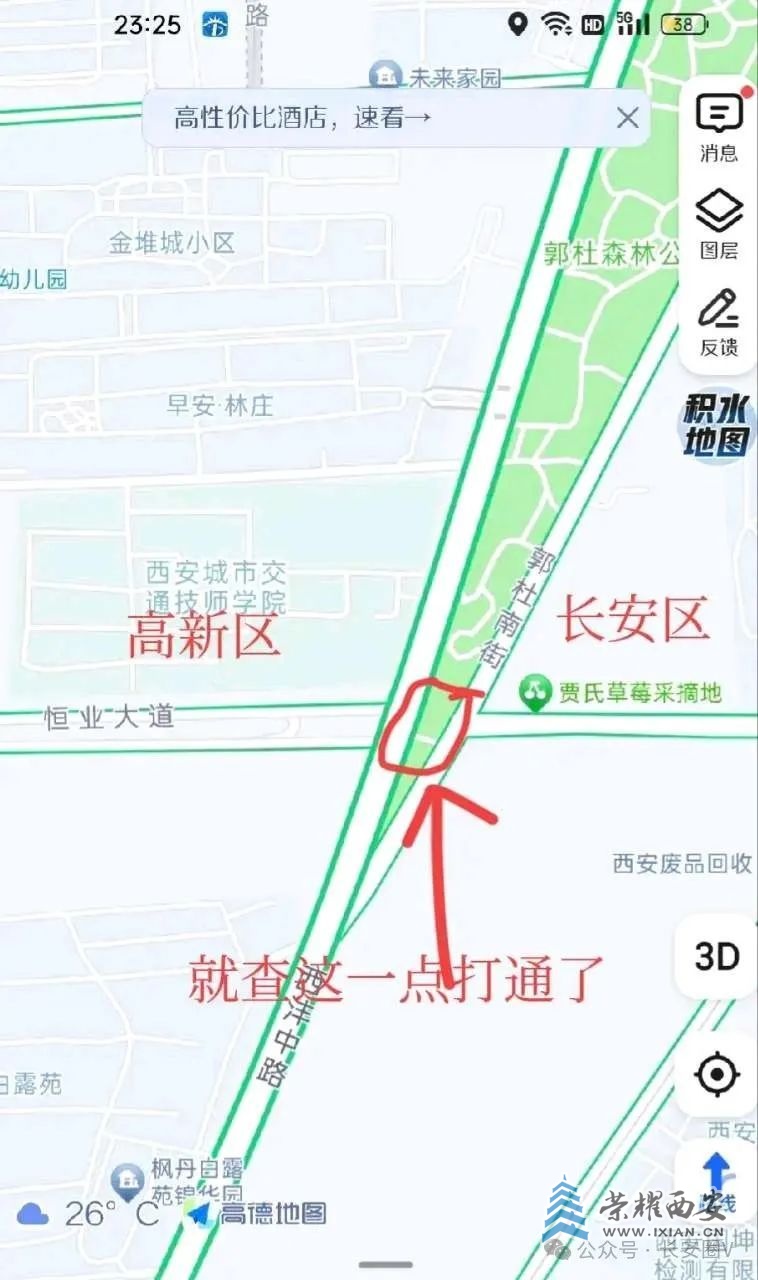Viewport: 758px width, 1280px height.
Task: Select the 贾氏草莓采摘地 marker
Action: tap(536, 691)
